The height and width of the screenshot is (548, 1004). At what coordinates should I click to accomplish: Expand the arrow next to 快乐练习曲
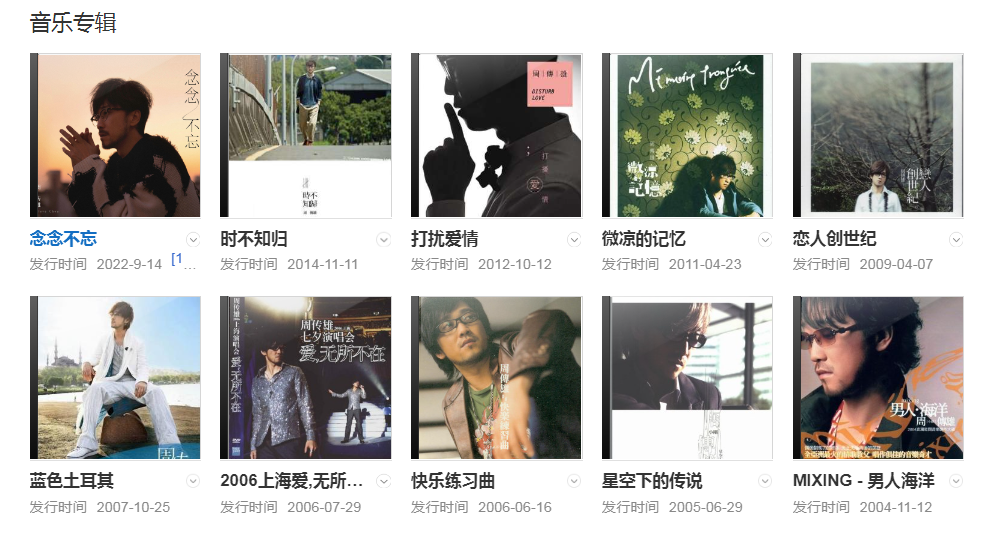(574, 482)
